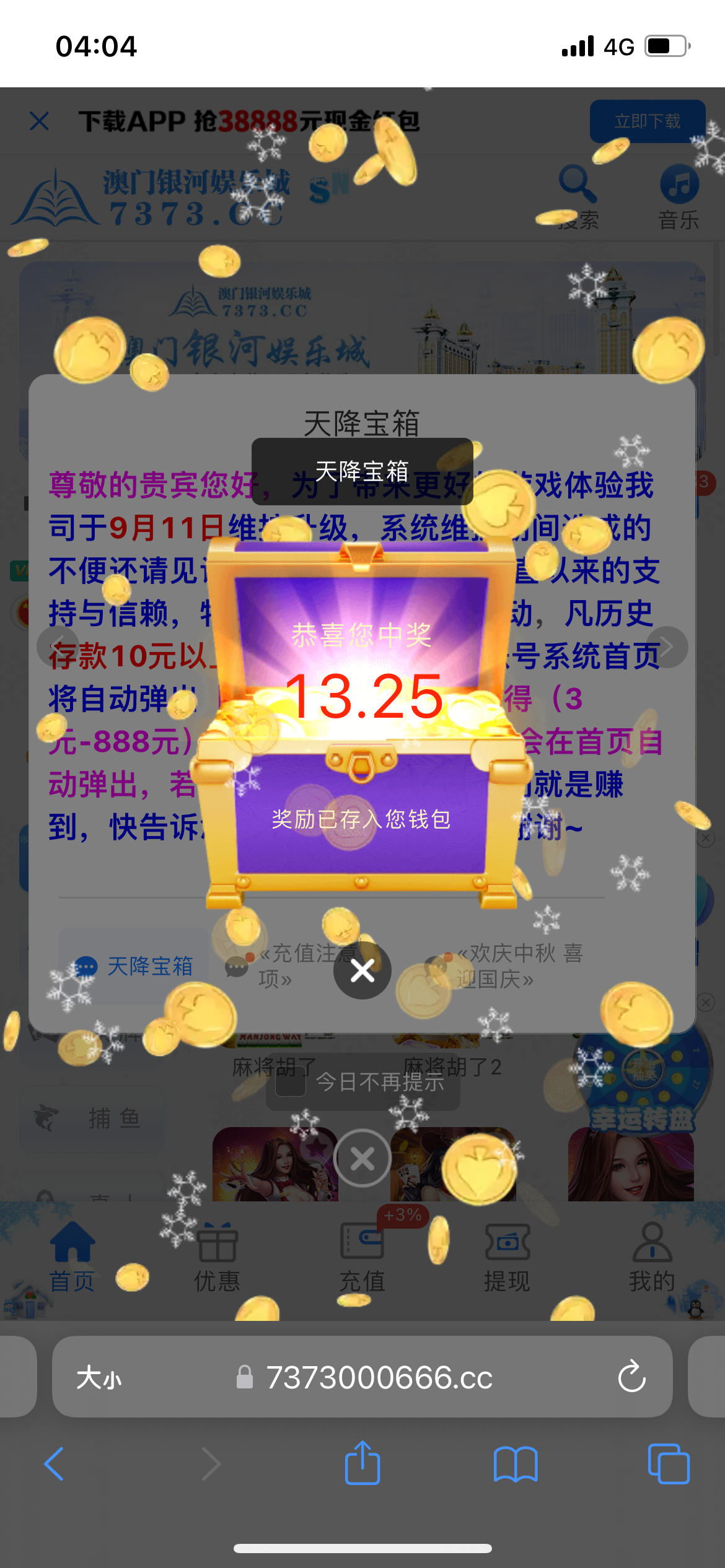Viewport: 725px width, 1568px height.
Task: Tap the 立即下载 button
Action: pos(647,121)
